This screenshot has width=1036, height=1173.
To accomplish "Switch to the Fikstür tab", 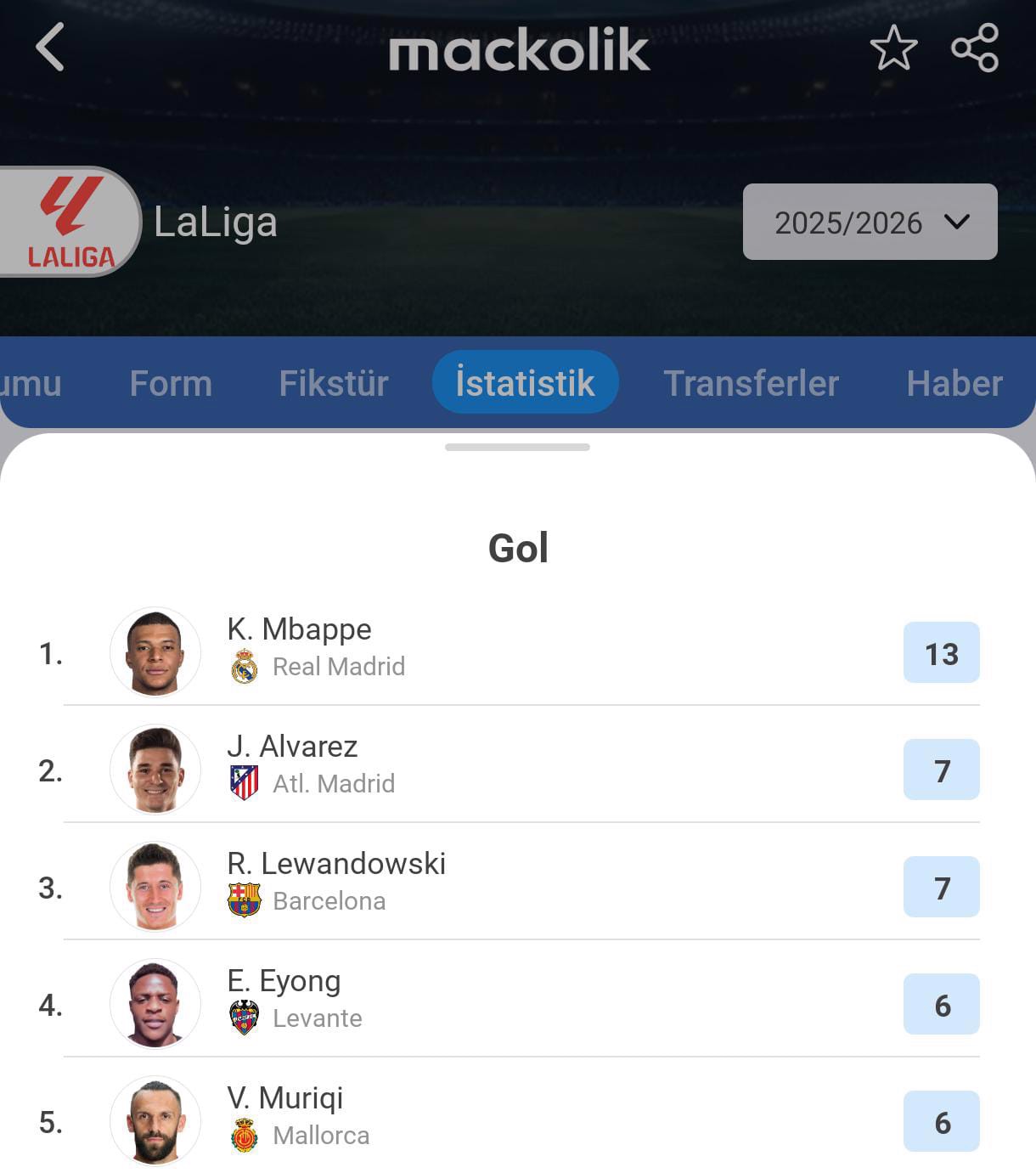I will [x=334, y=383].
